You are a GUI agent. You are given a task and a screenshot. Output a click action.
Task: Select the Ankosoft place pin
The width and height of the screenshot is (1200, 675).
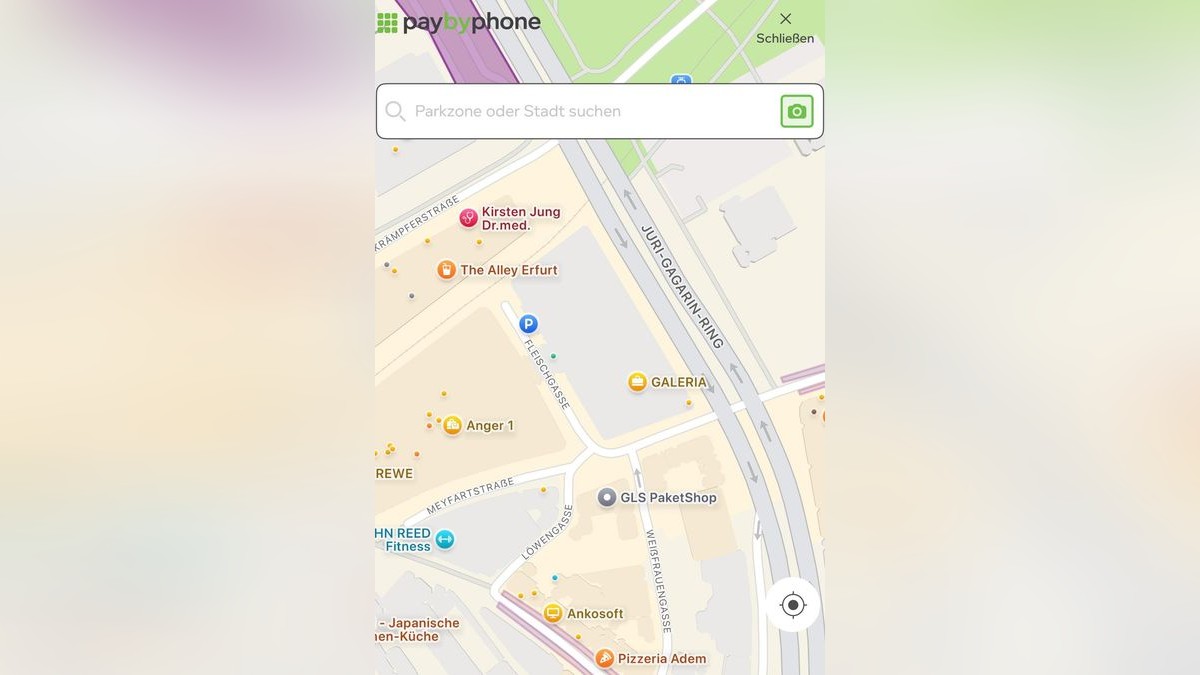coord(553,613)
